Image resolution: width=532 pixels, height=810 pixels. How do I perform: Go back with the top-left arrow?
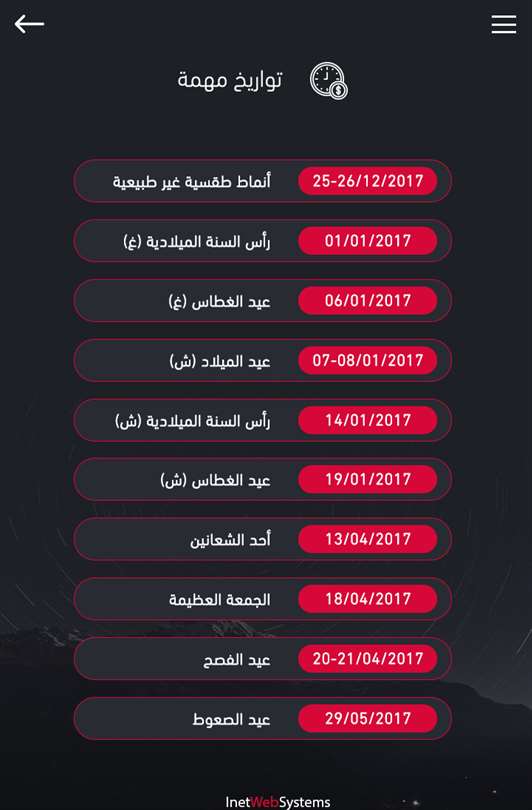point(29,24)
